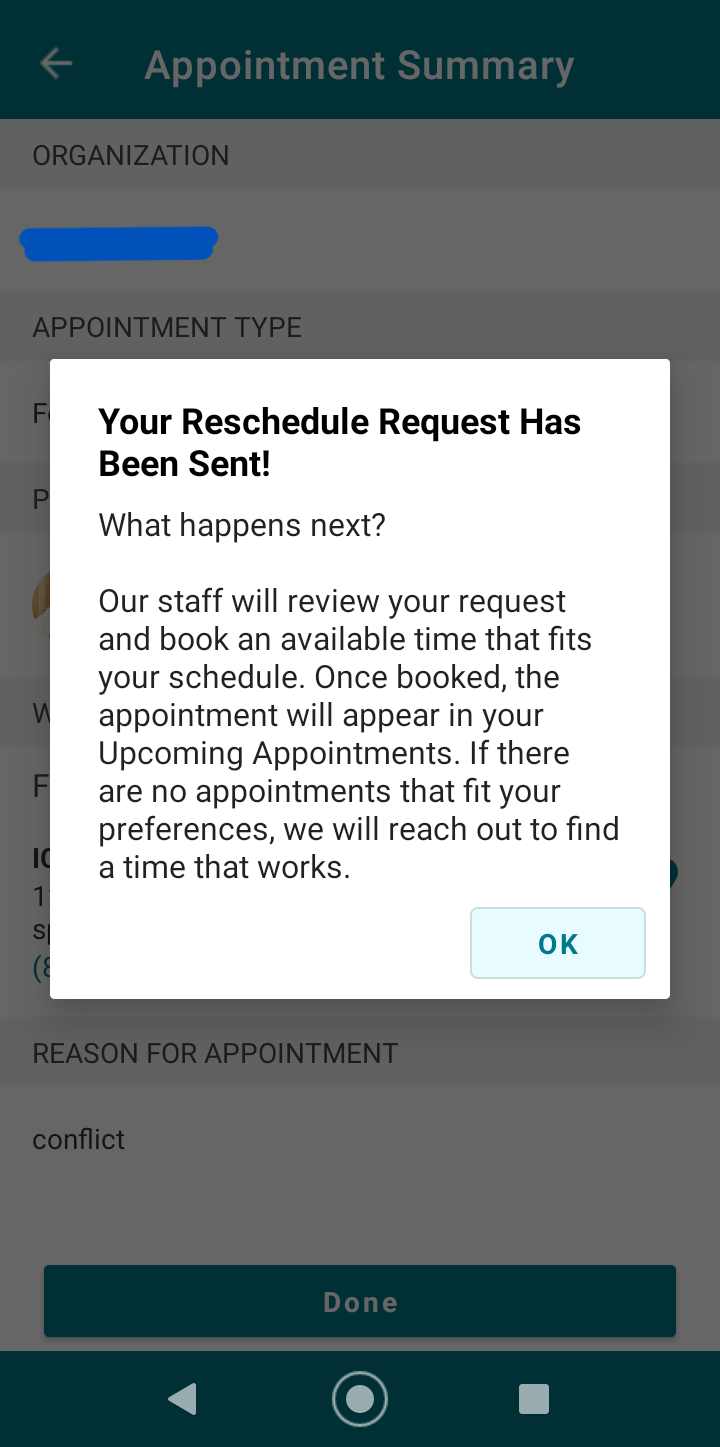Tap the REASON FOR APPOINTMENT section header

[x=215, y=1053]
